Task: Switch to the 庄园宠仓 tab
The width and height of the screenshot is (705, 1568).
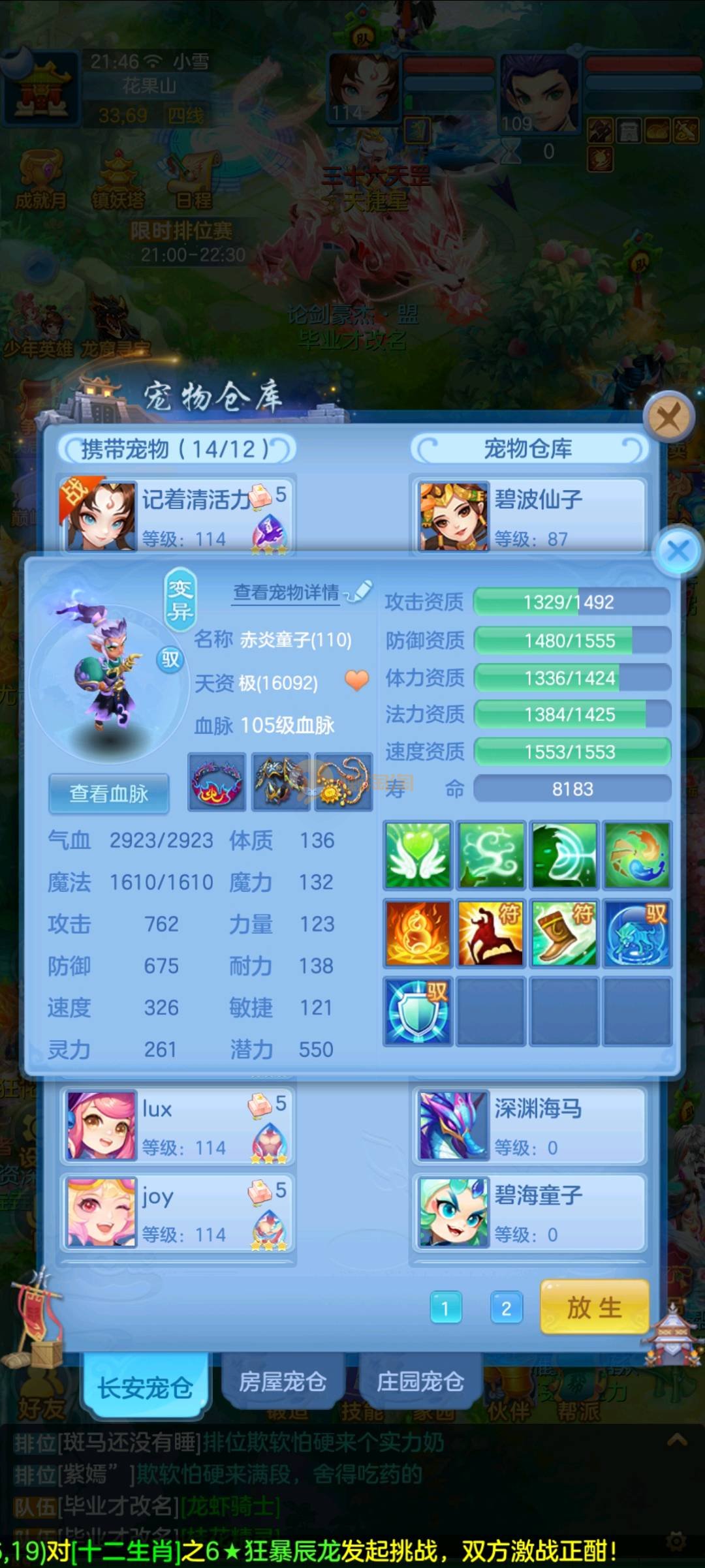Action: point(420,1381)
